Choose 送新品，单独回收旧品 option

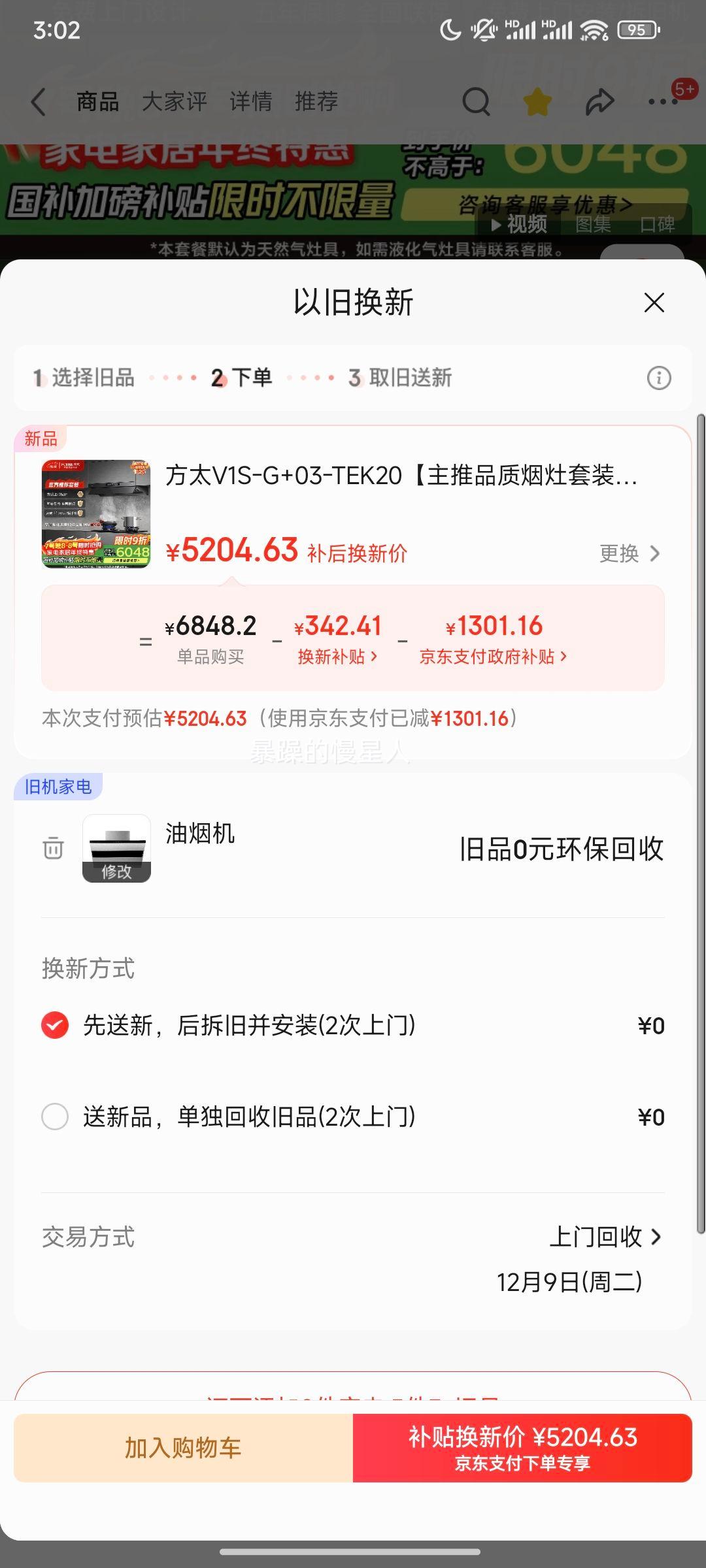pos(55,1117)
